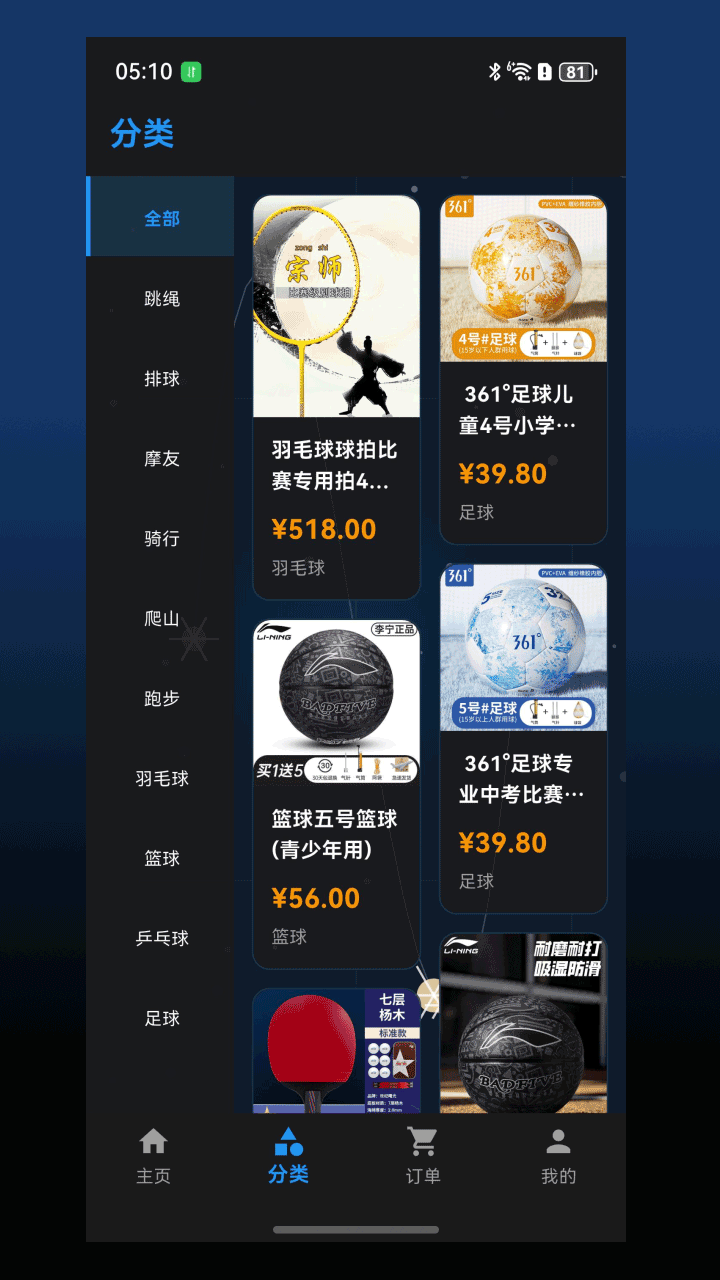Open the 羽毛球球拍 racket product image
Screen dimensions: 720x1280
coord(336,305)
